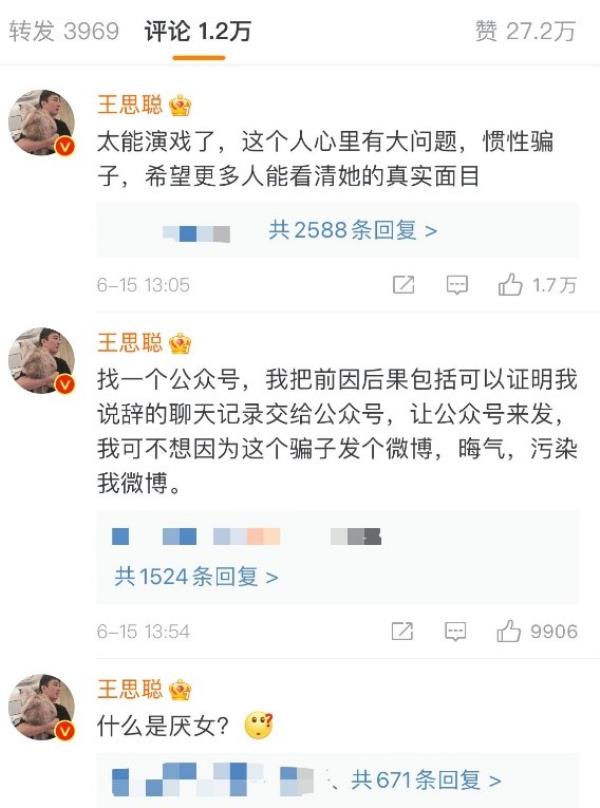Reply to the comment posted 6-15 13:54

pos(456,631)
